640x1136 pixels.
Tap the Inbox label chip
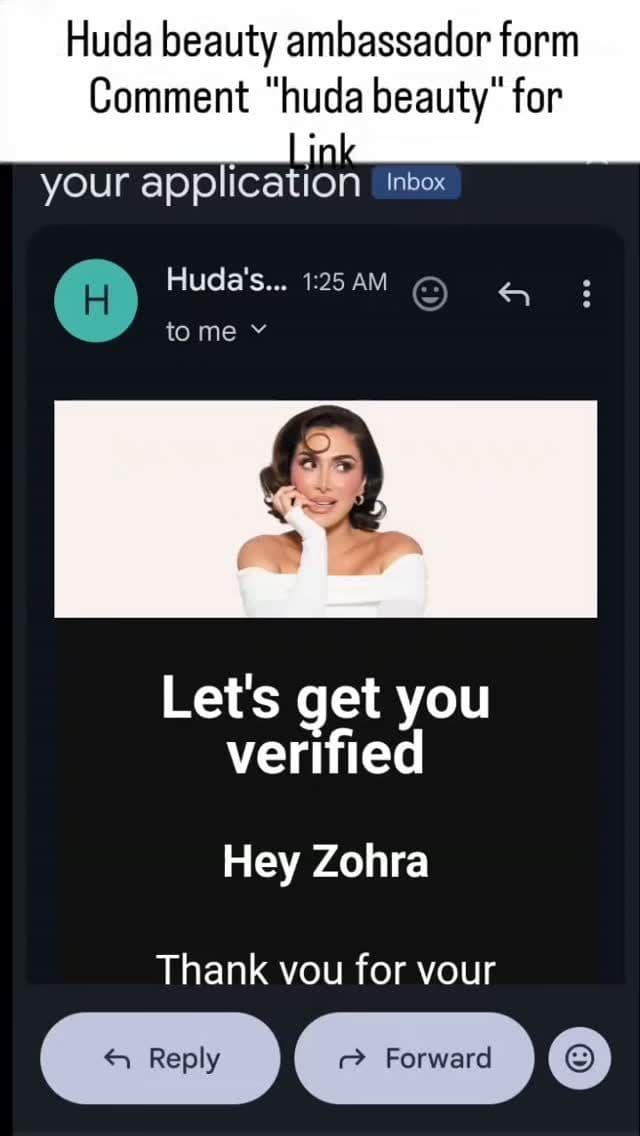416,182
